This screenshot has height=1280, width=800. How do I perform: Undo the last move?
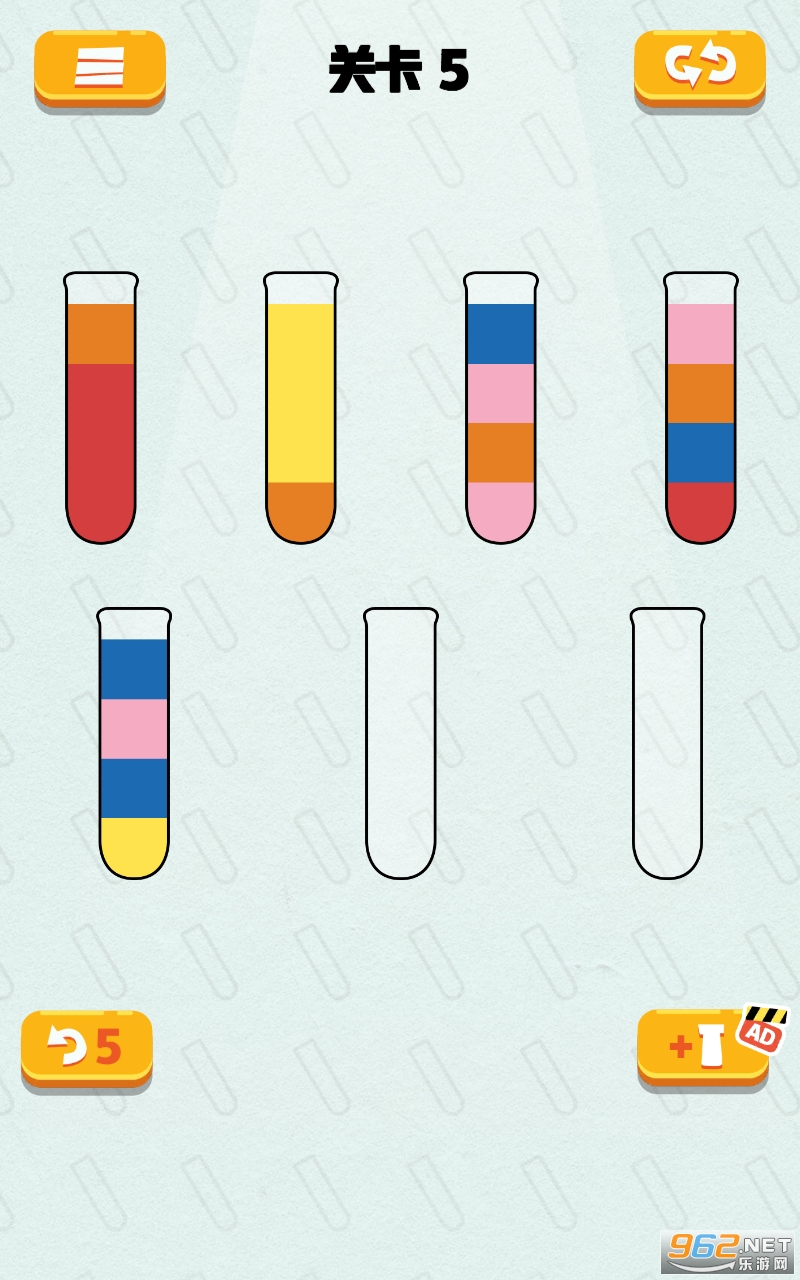87,1046
